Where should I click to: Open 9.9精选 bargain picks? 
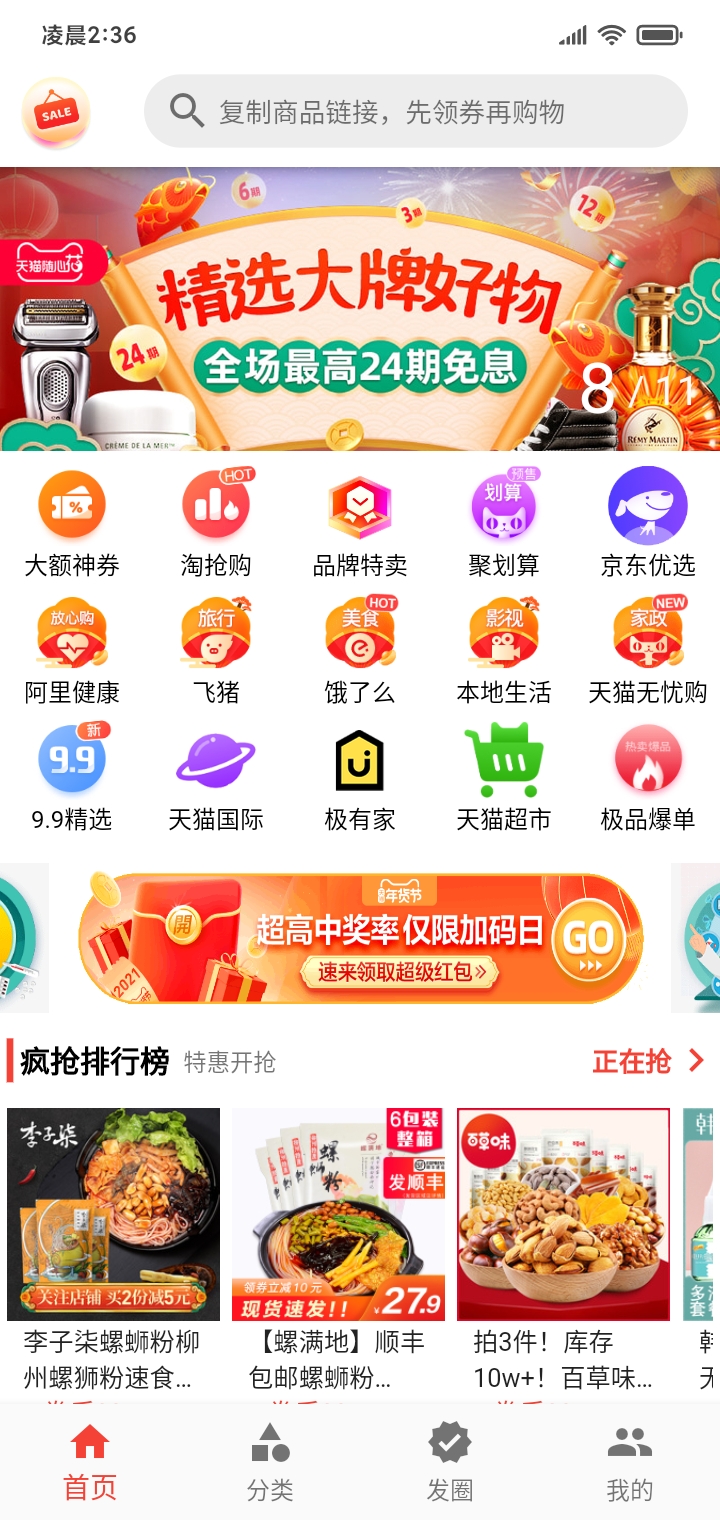(x=72, y=779)
